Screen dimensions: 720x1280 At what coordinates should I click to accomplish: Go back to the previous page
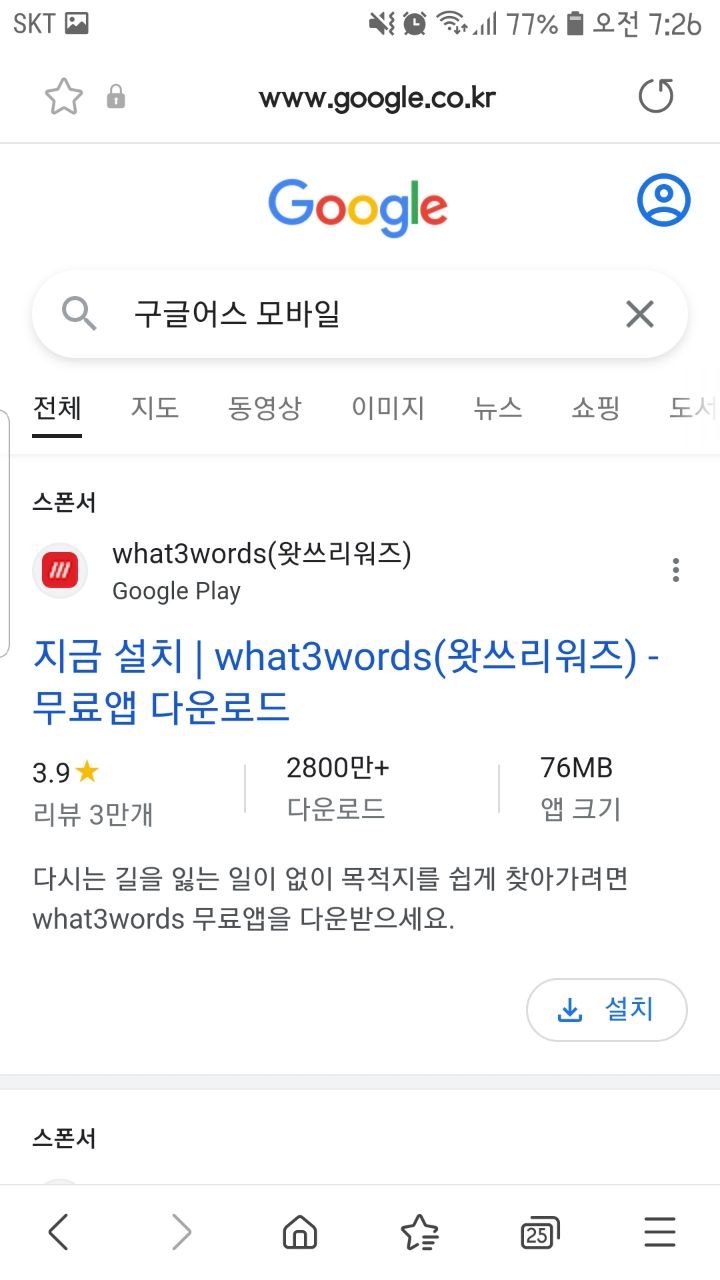[x=58, y=1233]
